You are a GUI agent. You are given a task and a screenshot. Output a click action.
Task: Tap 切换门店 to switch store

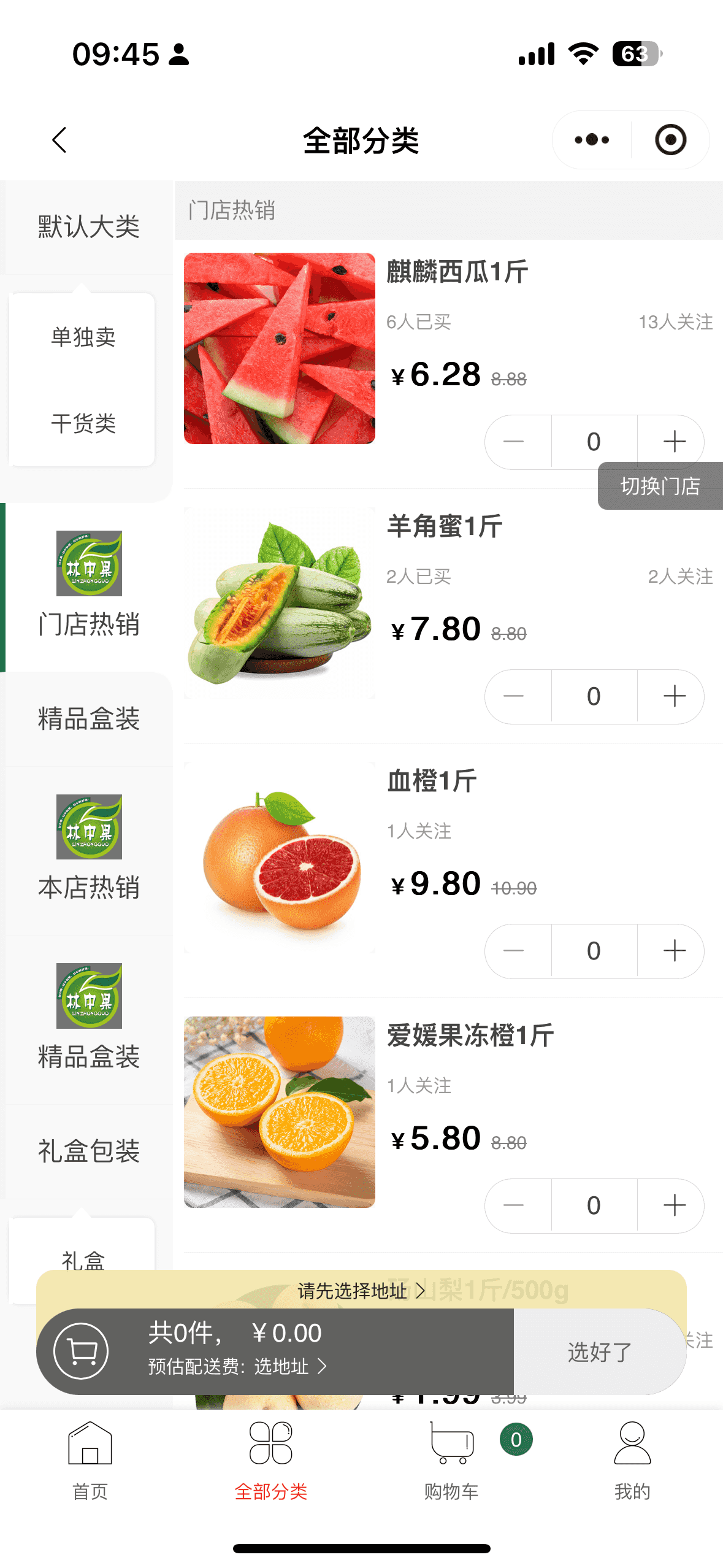point(660,486)
